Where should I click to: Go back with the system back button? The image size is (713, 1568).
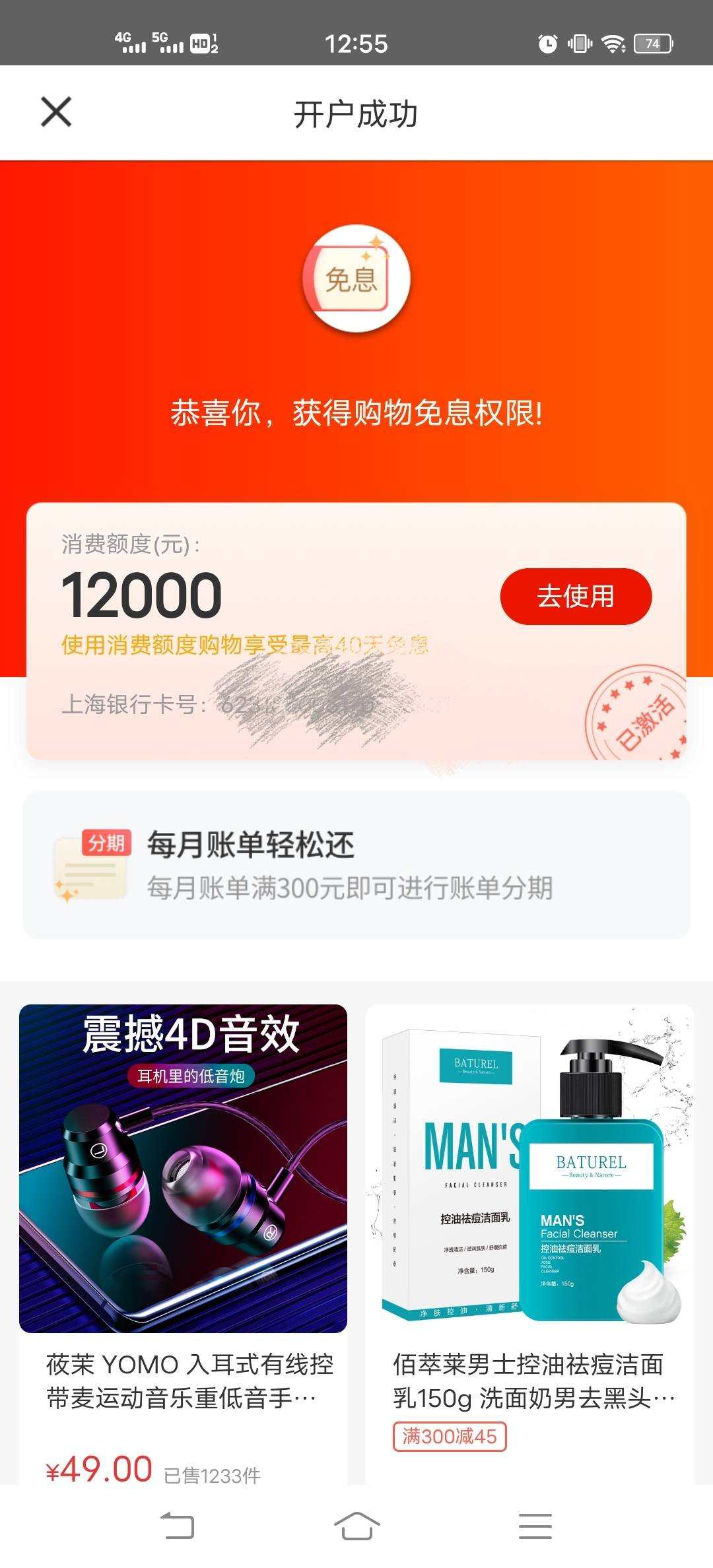tap(178, 1526)
